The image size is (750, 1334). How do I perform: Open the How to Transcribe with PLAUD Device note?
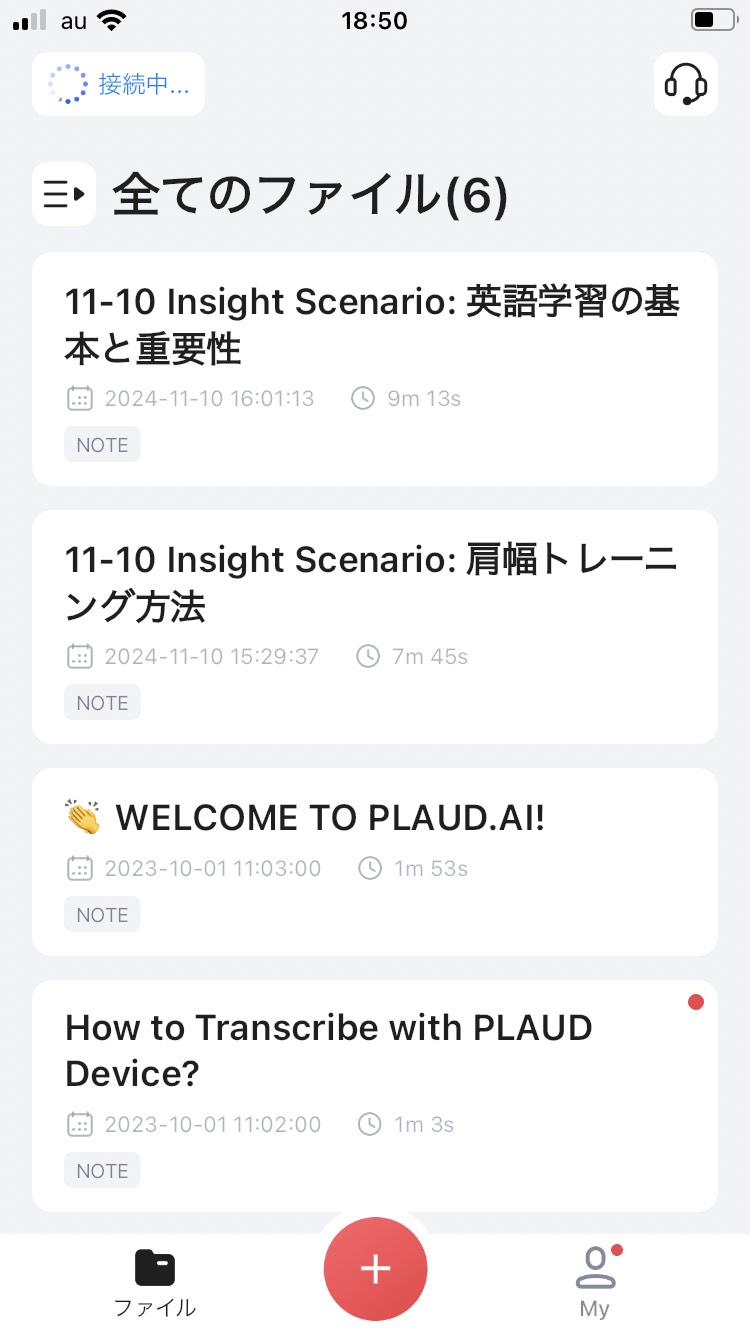coord(375,1050)
